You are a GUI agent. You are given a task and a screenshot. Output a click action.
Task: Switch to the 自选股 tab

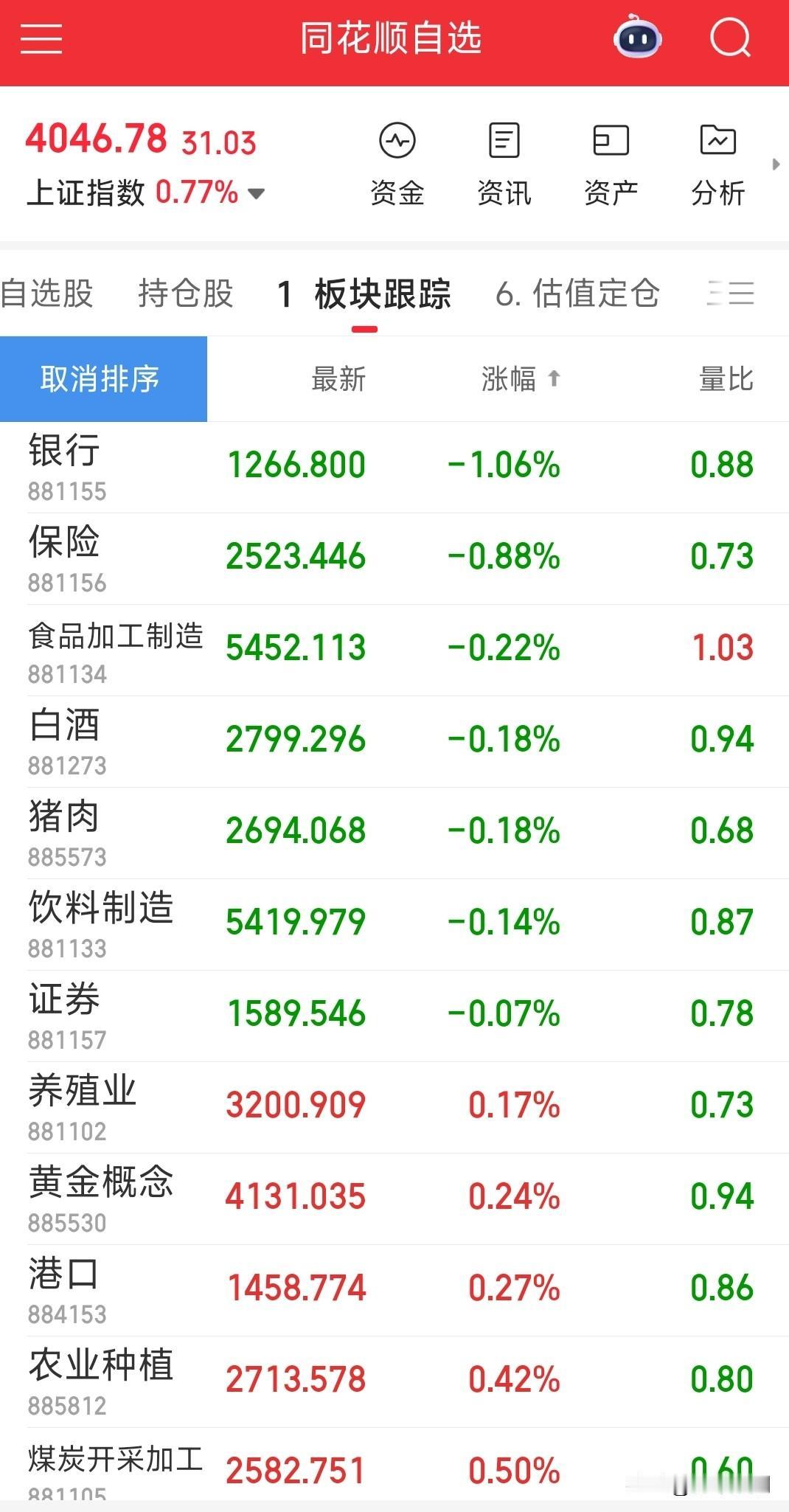pyautogui.click(x=48, y=294)
